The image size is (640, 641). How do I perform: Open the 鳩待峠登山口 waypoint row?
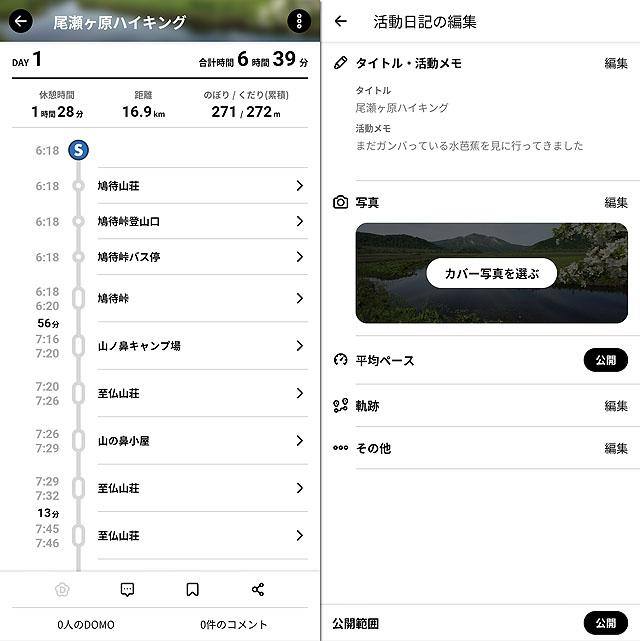click(200, 222)
